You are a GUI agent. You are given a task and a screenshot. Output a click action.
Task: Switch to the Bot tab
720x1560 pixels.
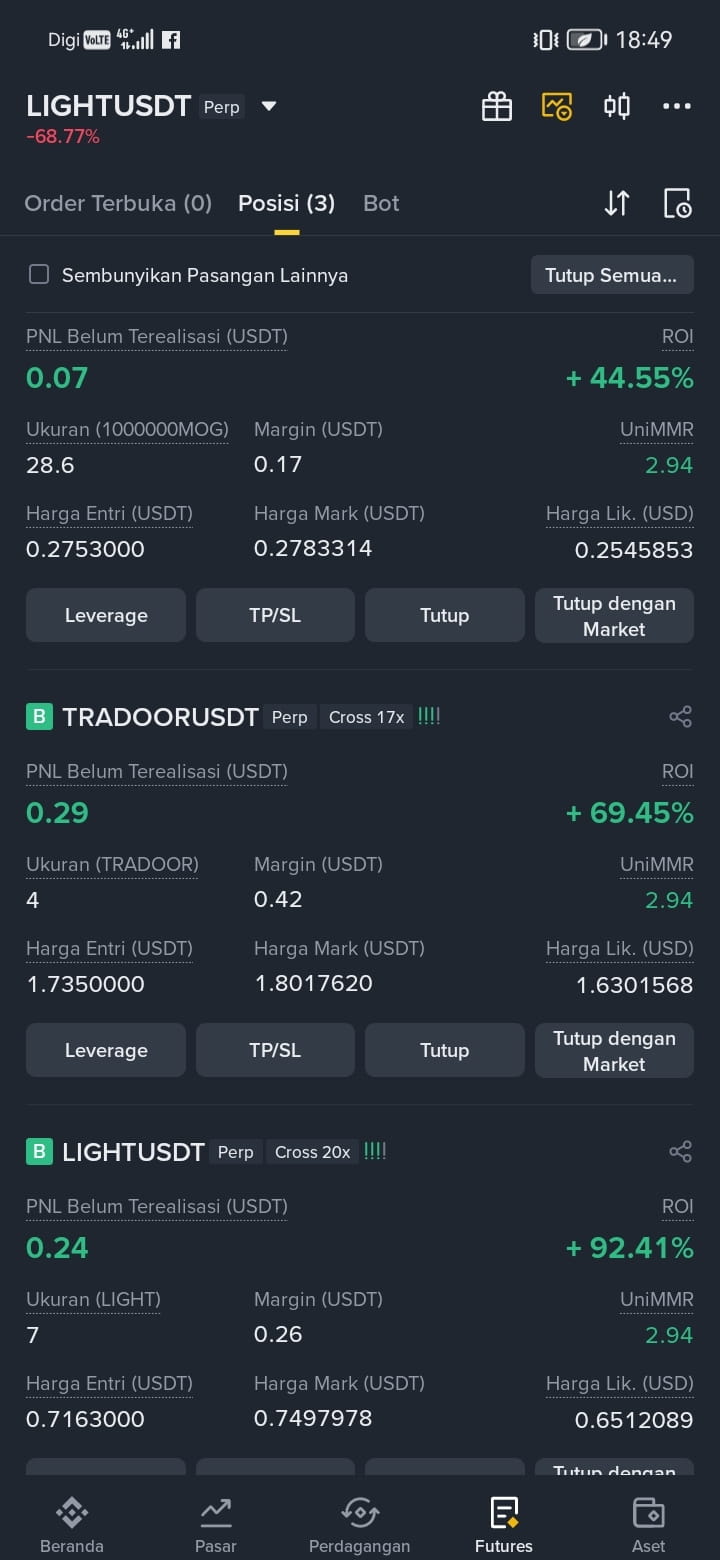(381, 203)
